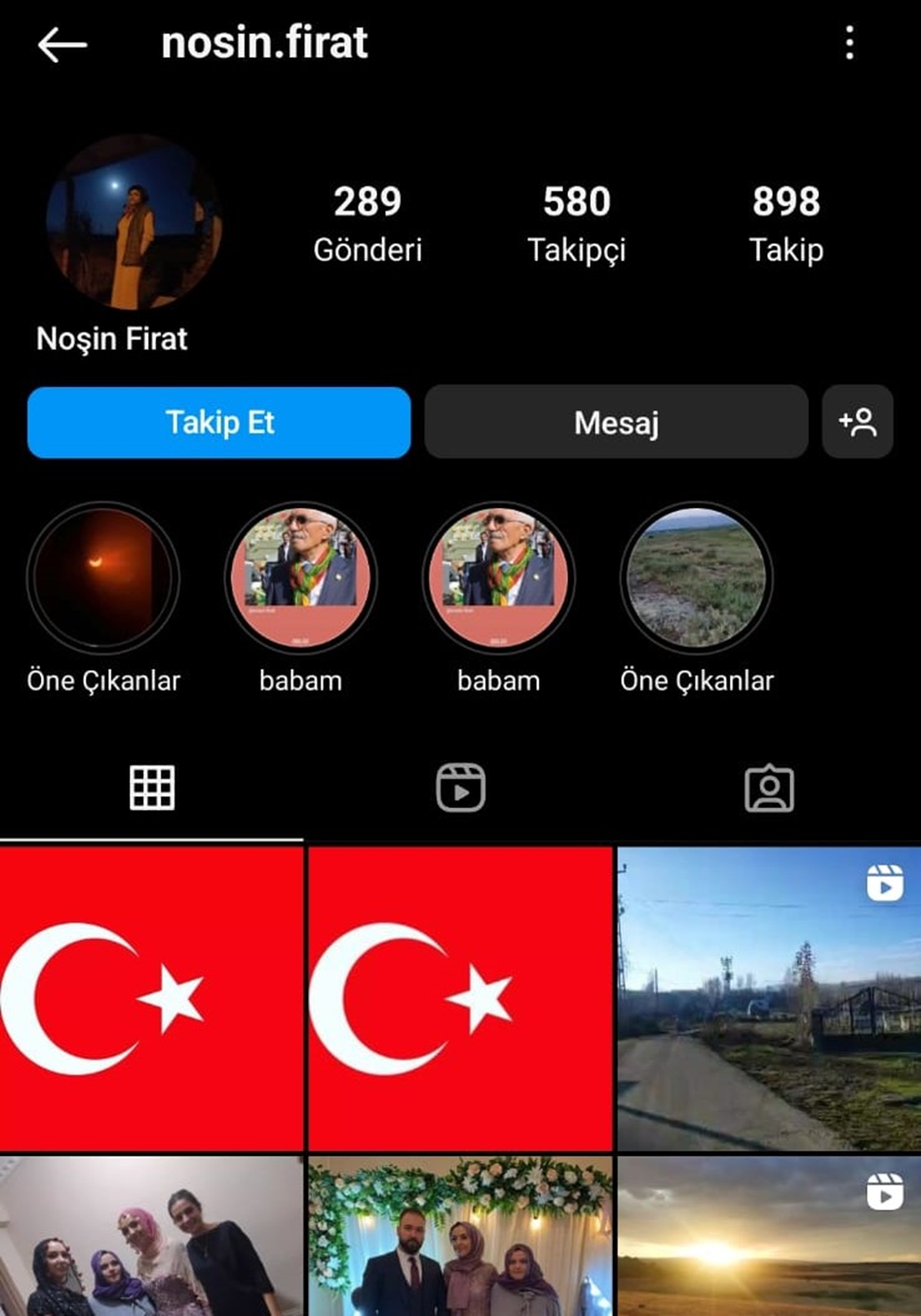The image size is (921, 1316).
Task: Open the three-dot overflow menu
Action: click(850, 43)
